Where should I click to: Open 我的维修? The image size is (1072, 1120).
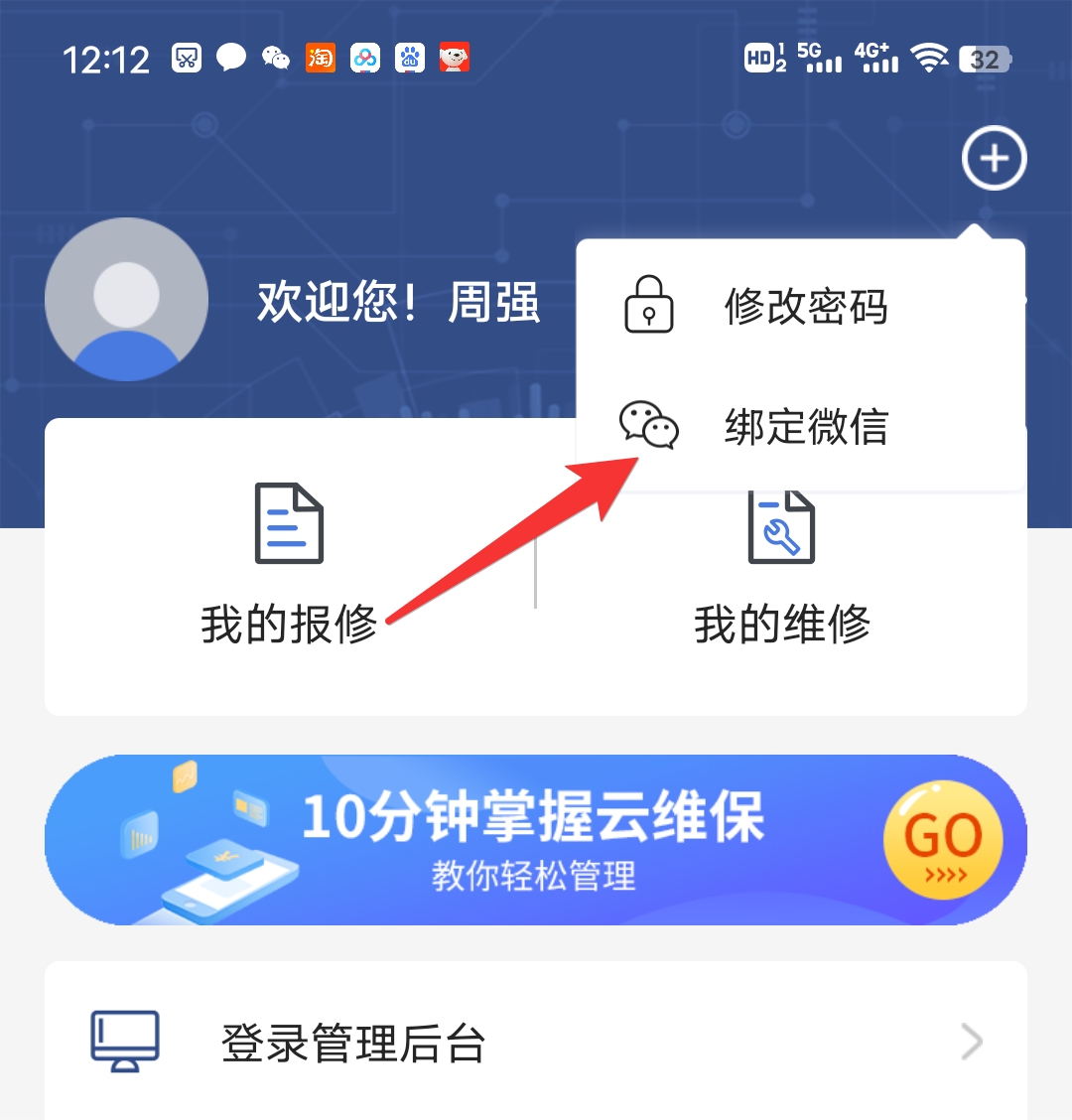click(x=782, y=564)
